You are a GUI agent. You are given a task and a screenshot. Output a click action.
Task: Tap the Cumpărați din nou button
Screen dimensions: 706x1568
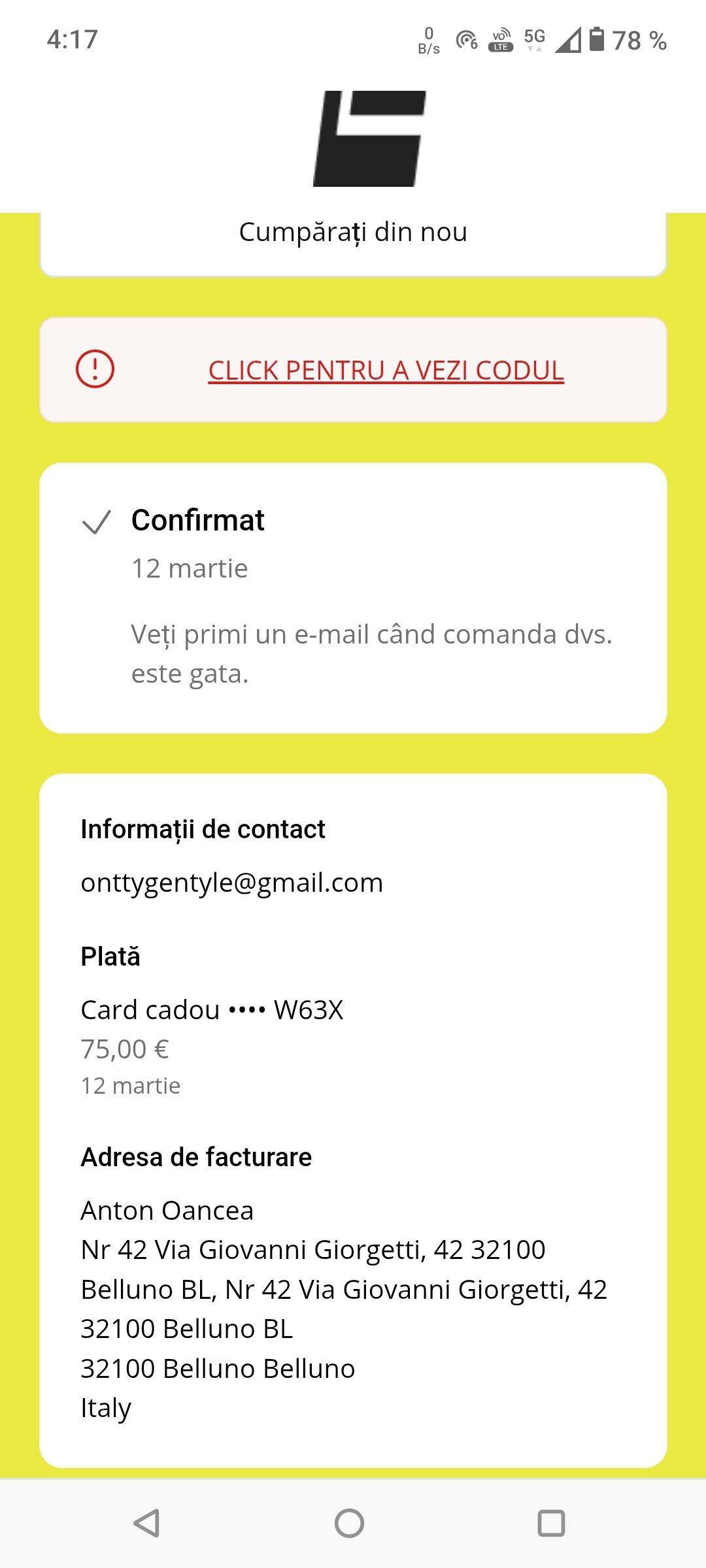pyautogui.click(x=353, y=233)
